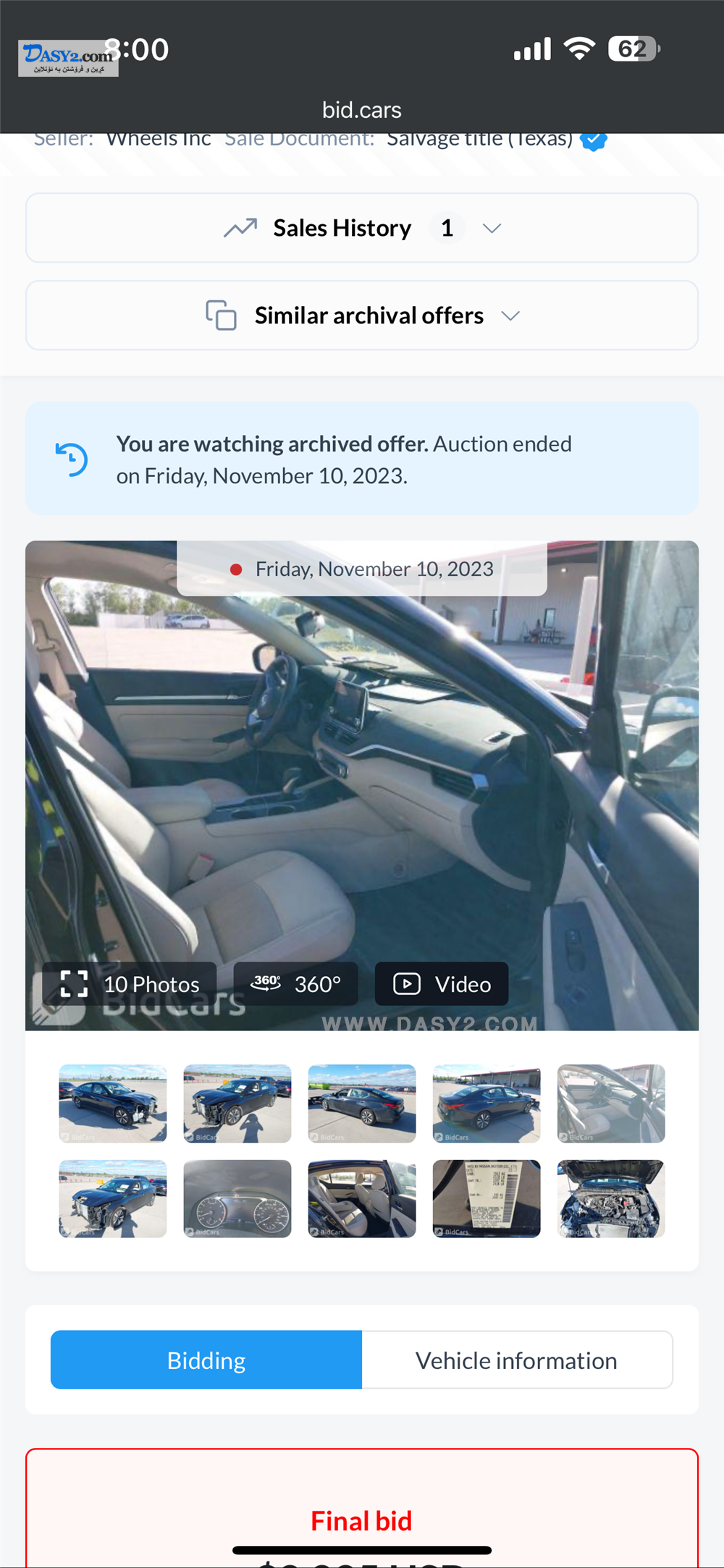Screen dimensions: 724x1568
Task: Open the main interior photo
Action: pos(362,781)
